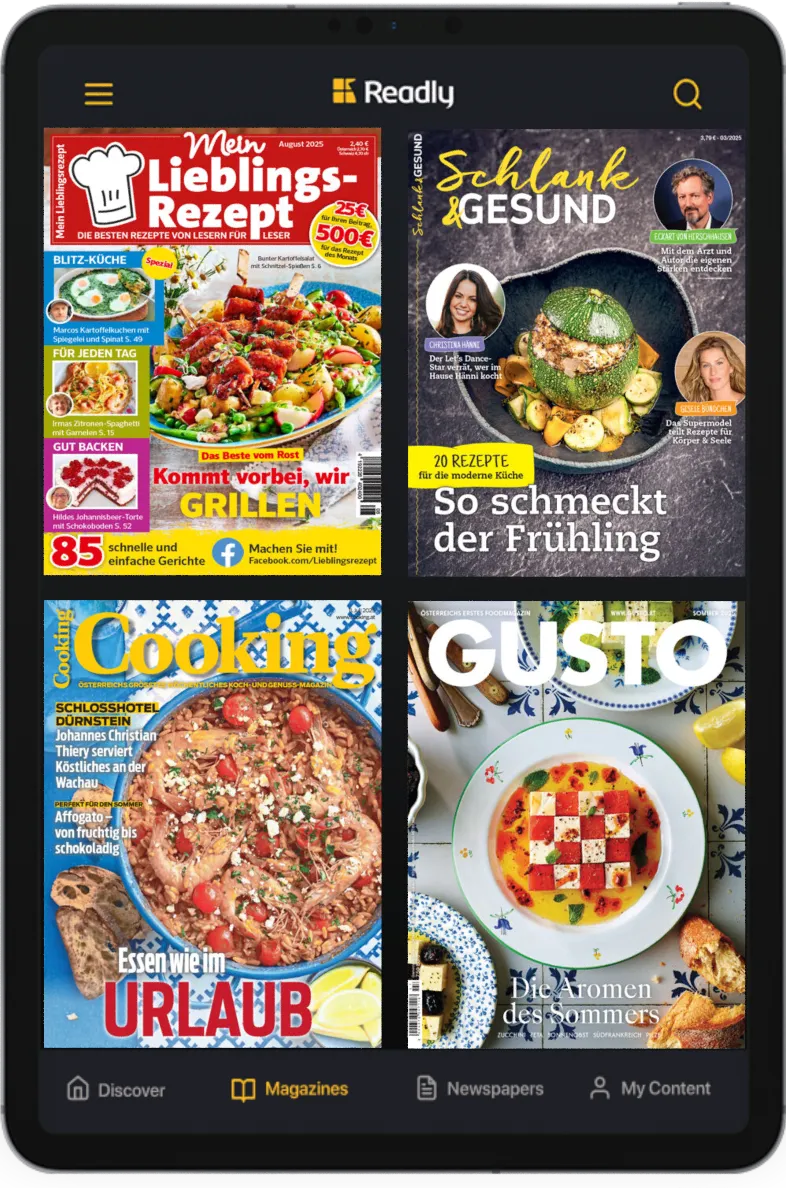Screen dimensions: 786x1188
Task: Switch to the Discover tab
Action: [x=115, y=1089]
